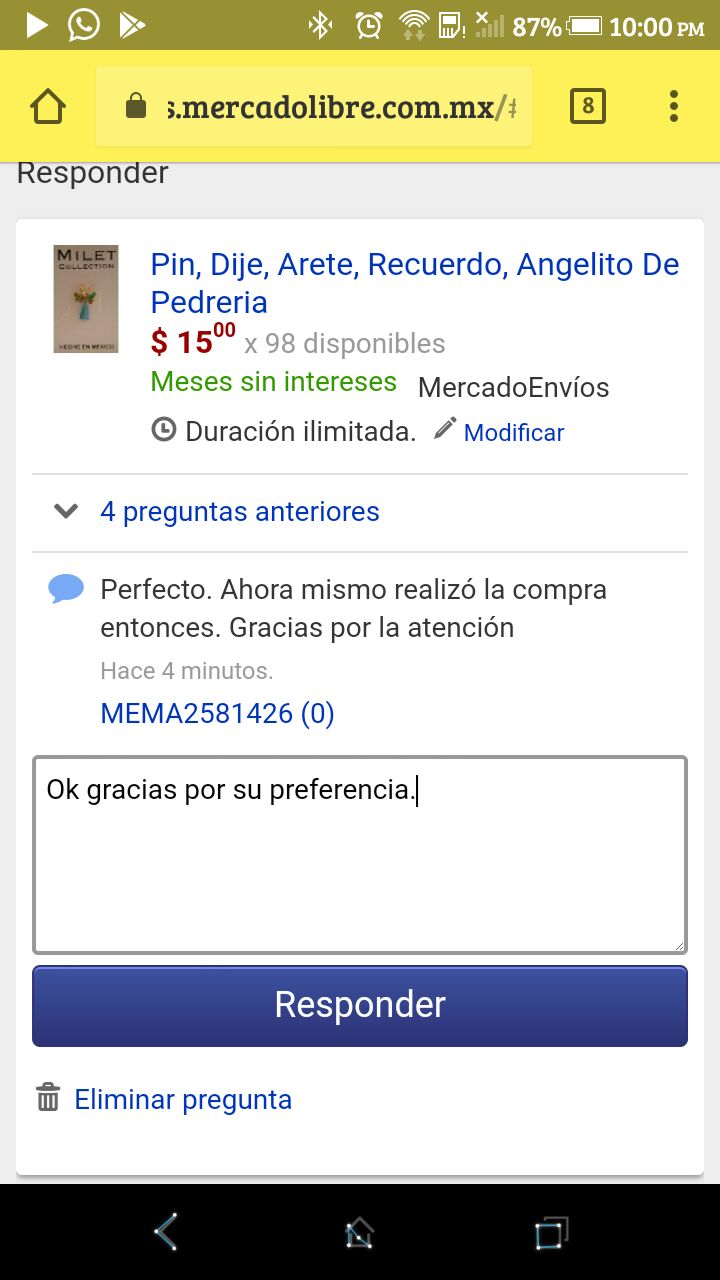720x1280 pixels.
Task: Expand the 4 preguntas anteriores section
Action: click(x=239, y=512)
